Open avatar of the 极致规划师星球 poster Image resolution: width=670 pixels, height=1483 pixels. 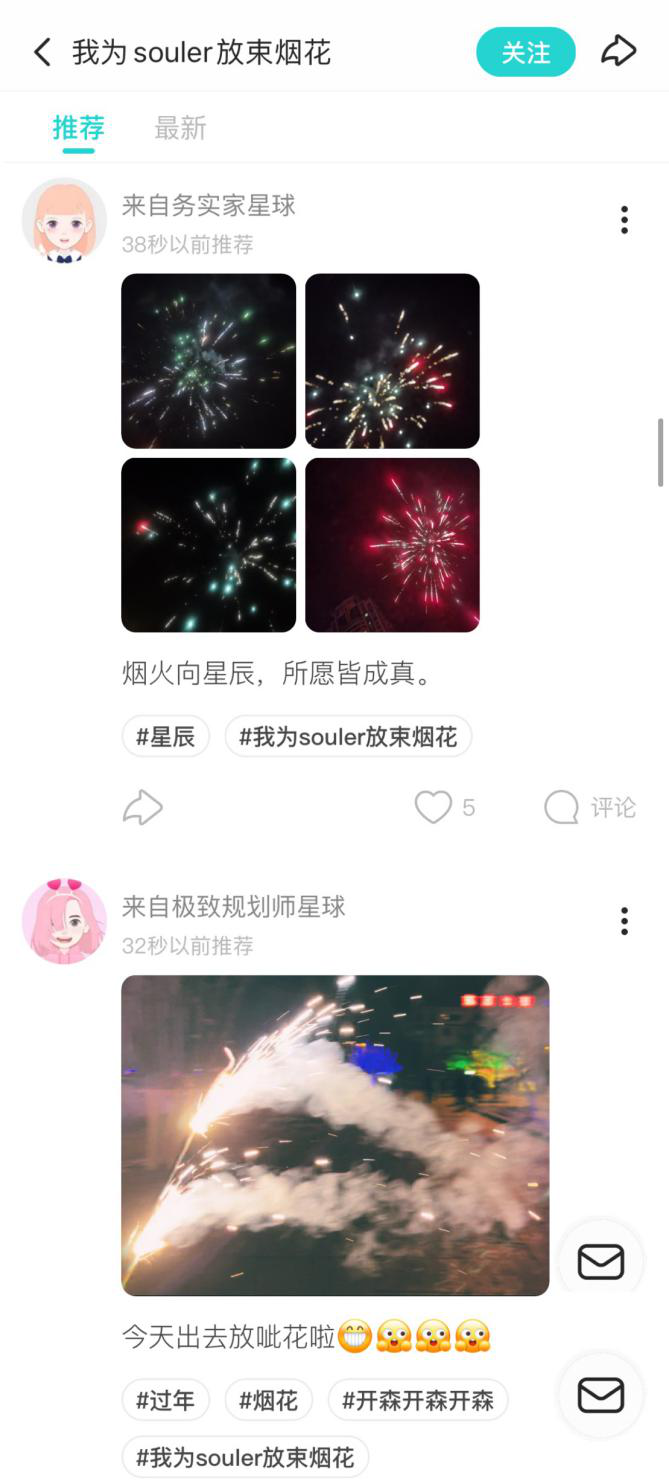coord(64,921)
